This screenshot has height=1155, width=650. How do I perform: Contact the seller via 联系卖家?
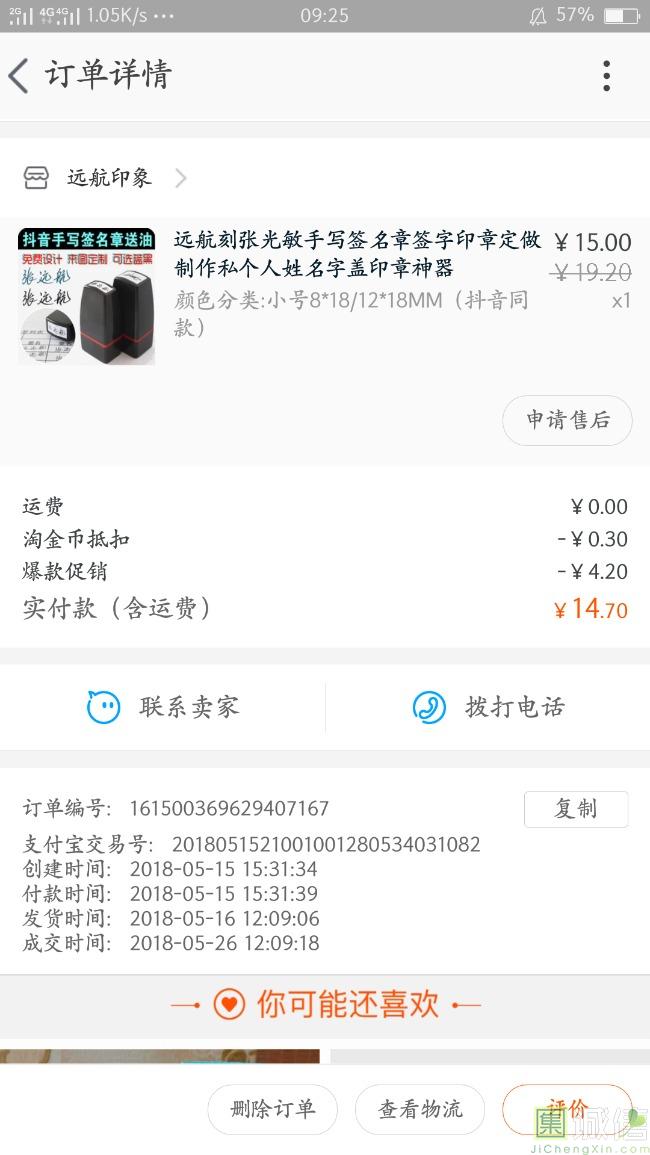click(163, 707)
